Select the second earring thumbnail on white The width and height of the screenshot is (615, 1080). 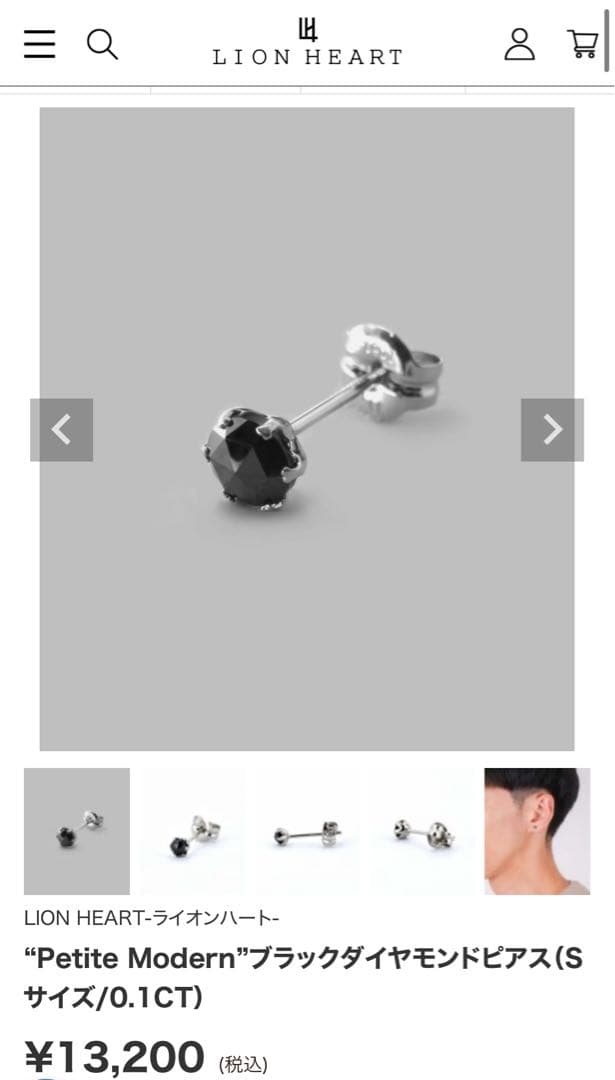193,831
